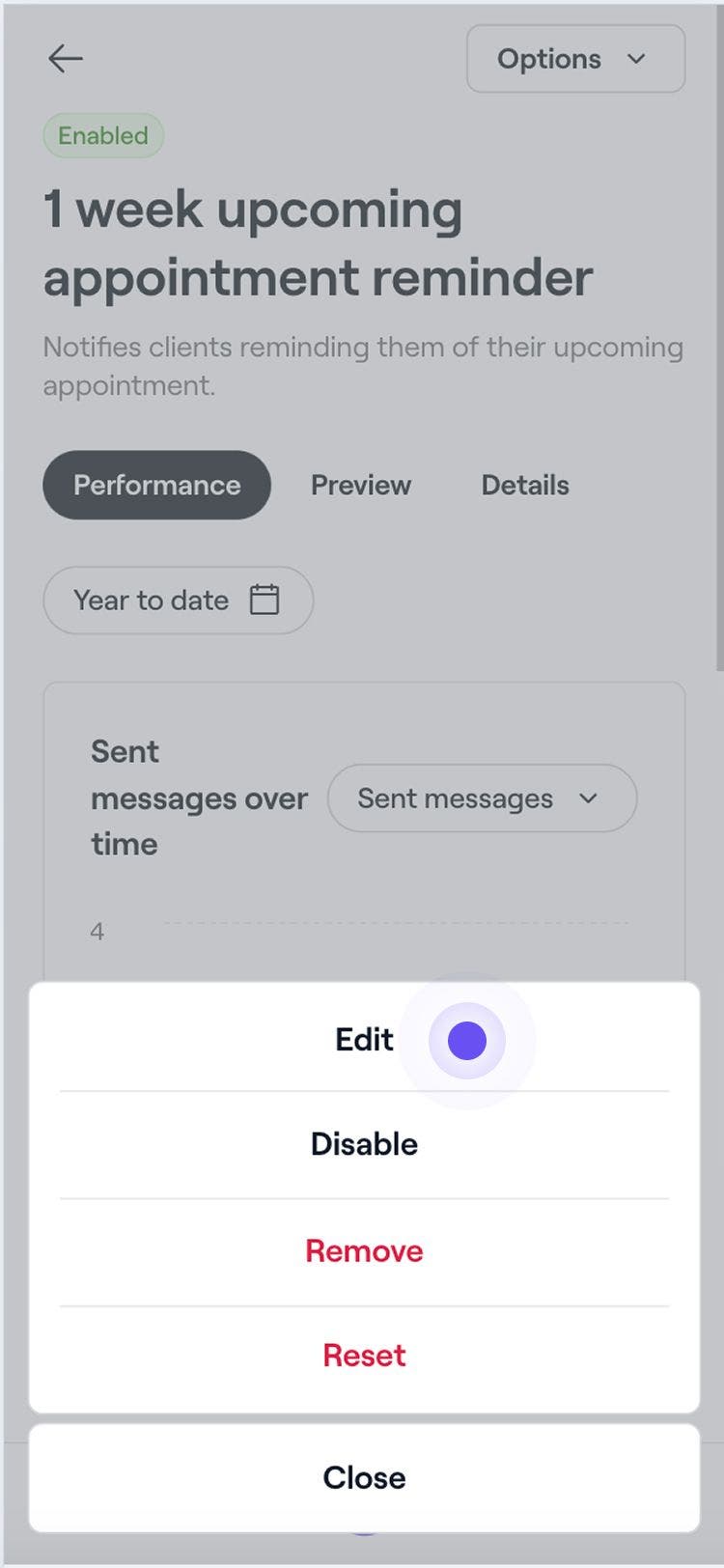The image size is (724, 1568).
Task: Click the Close button on the sheet
Action: 363,1477
